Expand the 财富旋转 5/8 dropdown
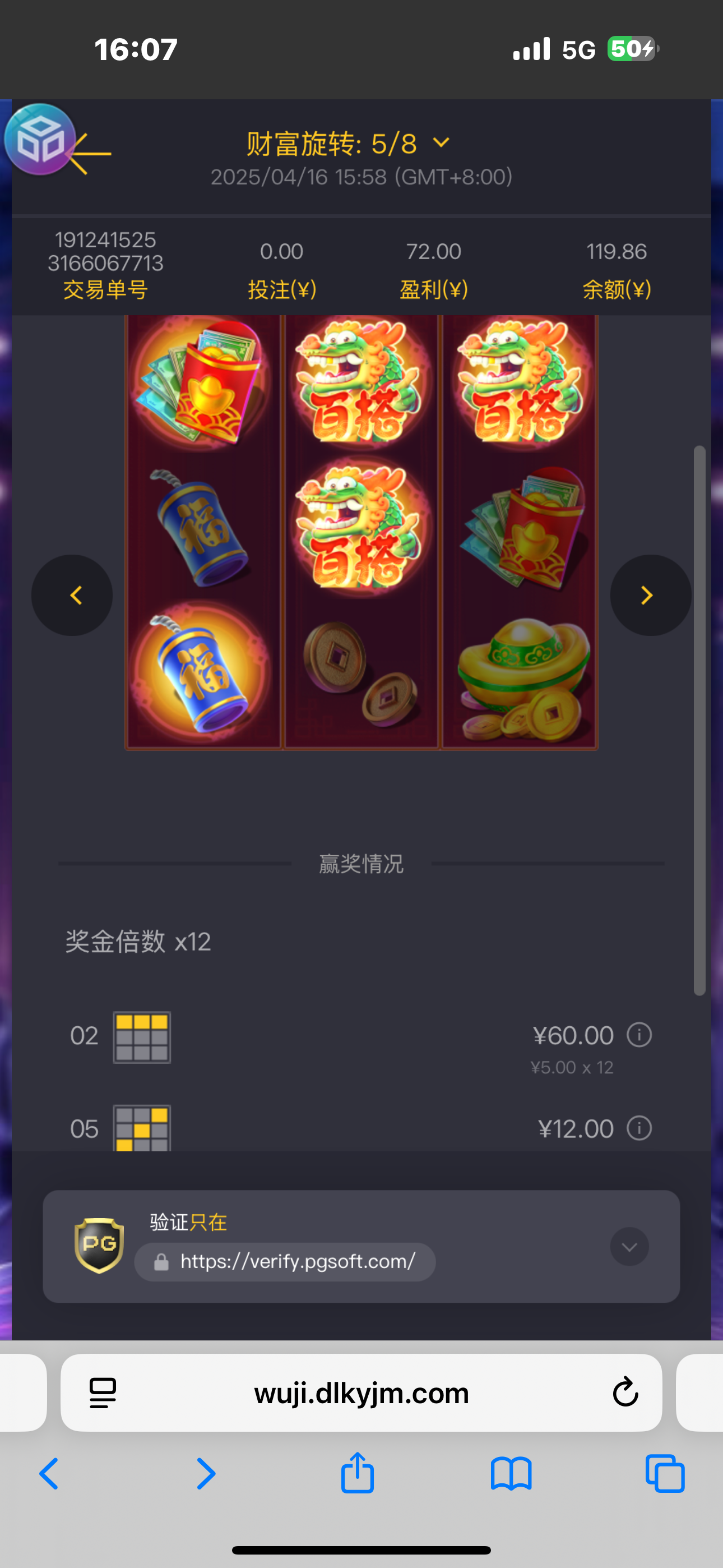The image size is (723, 1568). pyautogui.click(x=440, y=143)
